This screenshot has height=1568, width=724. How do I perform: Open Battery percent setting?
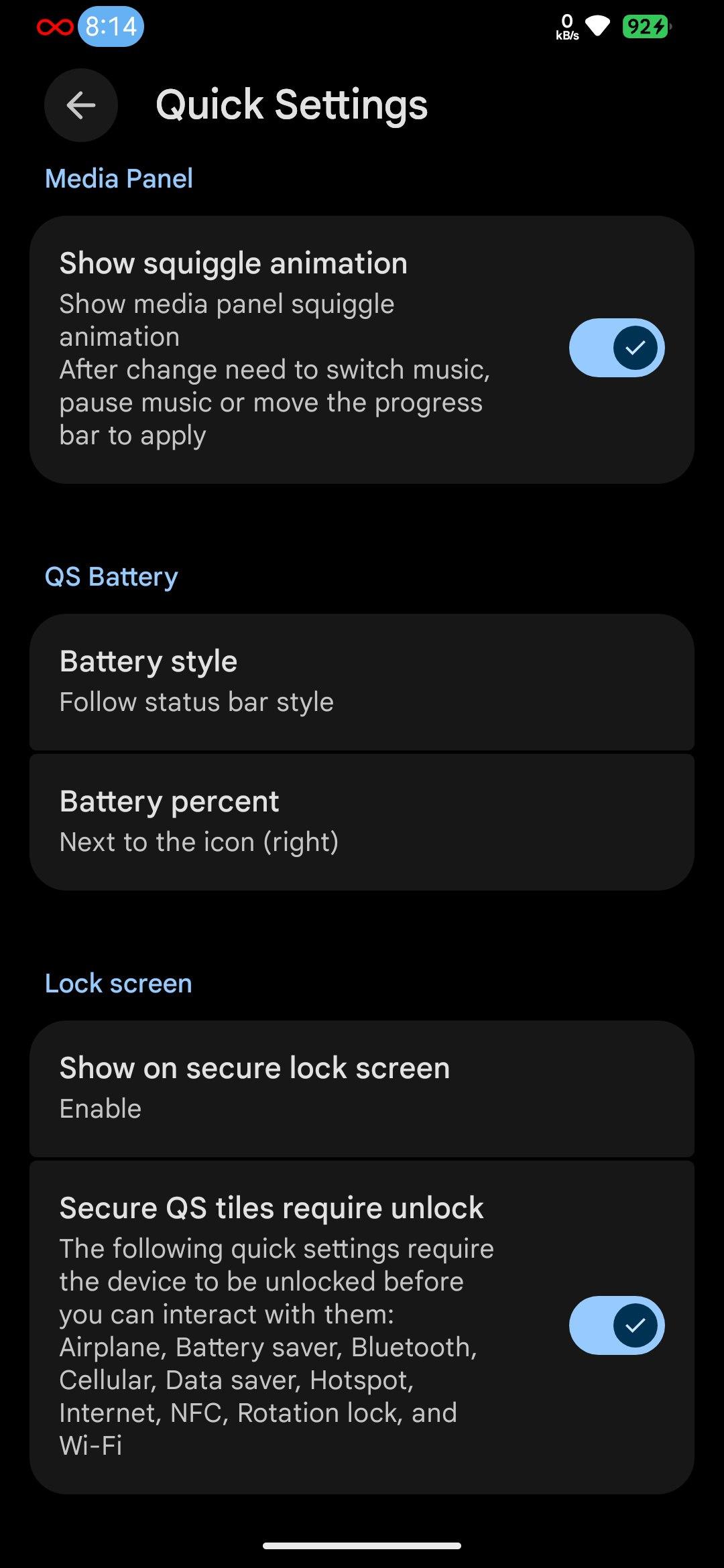(x=362, y=822)
